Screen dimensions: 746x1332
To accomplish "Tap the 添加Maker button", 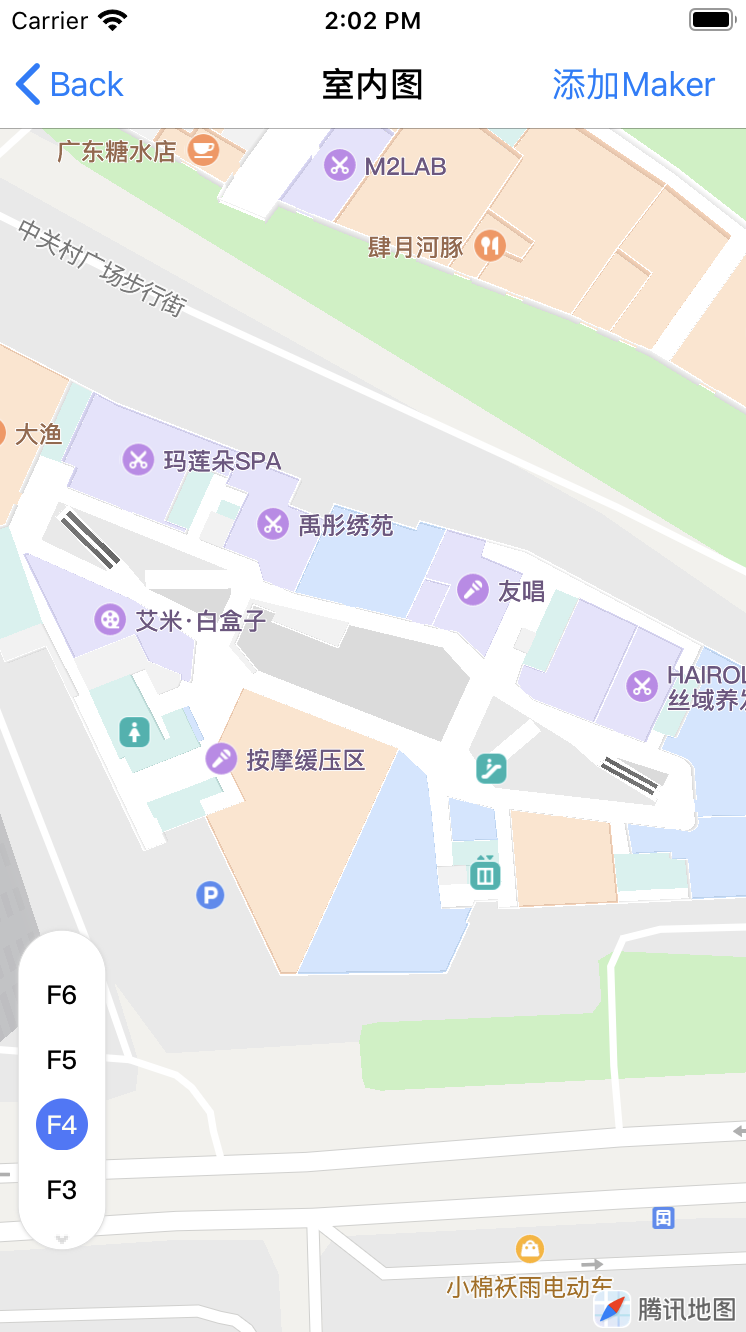I will point(633,85).
